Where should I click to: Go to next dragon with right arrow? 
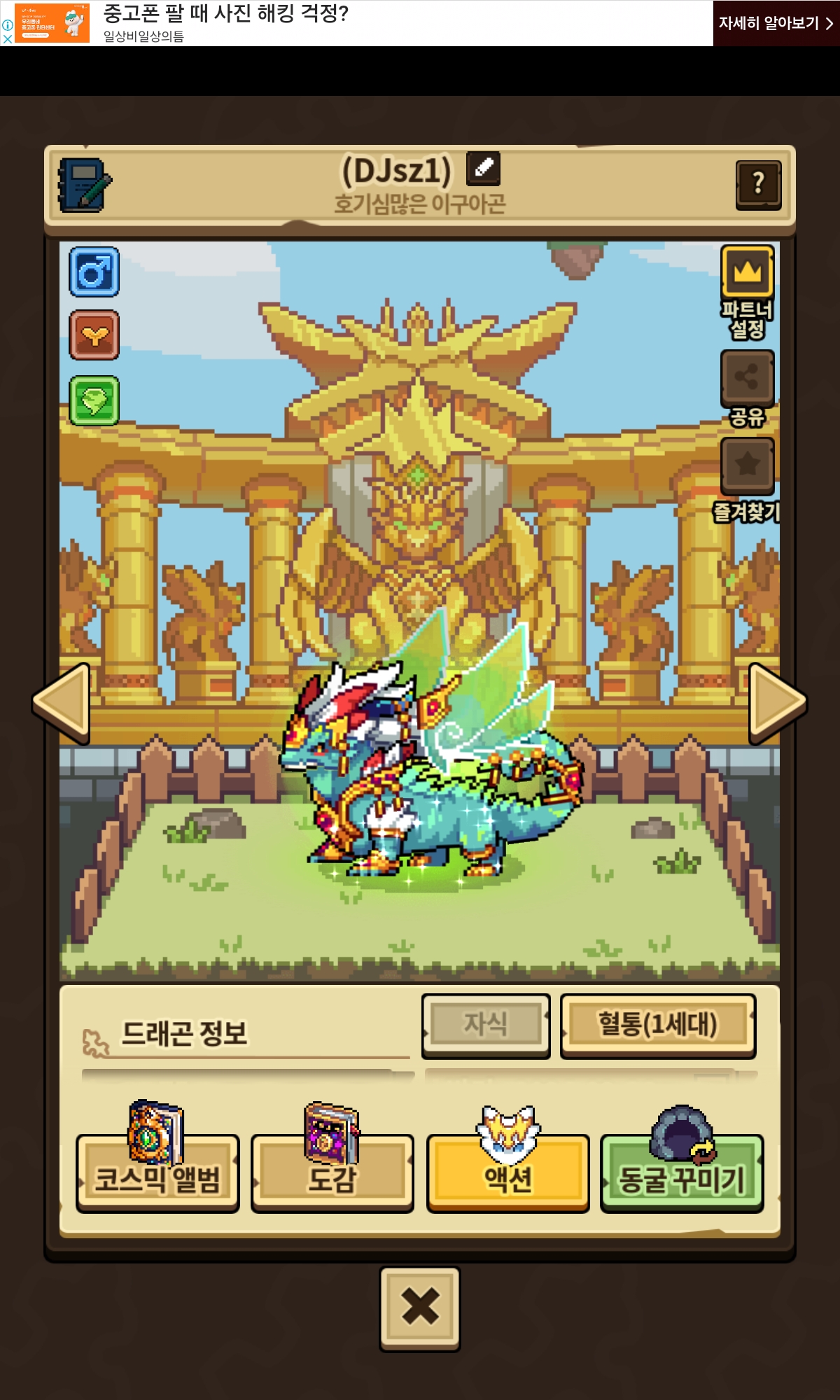776,702
